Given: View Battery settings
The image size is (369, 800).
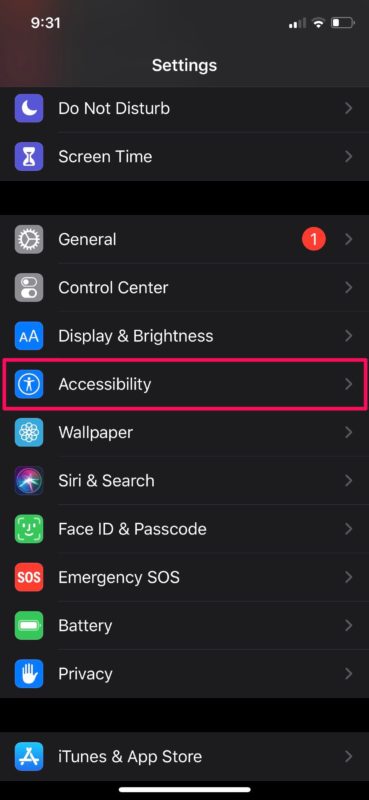Looking at the screenshot, I should pyautogui.click(x=184, y=626).
